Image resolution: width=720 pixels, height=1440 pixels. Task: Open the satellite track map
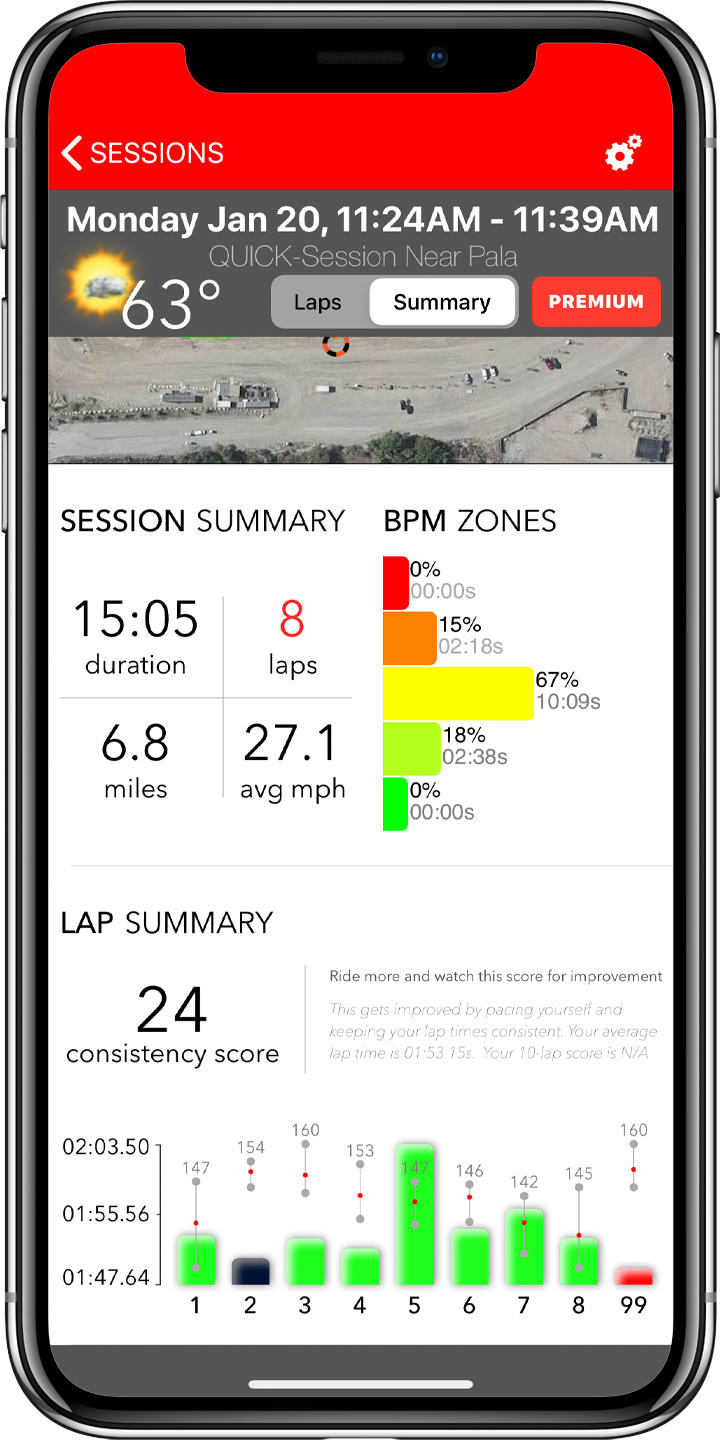click(360, 400)
